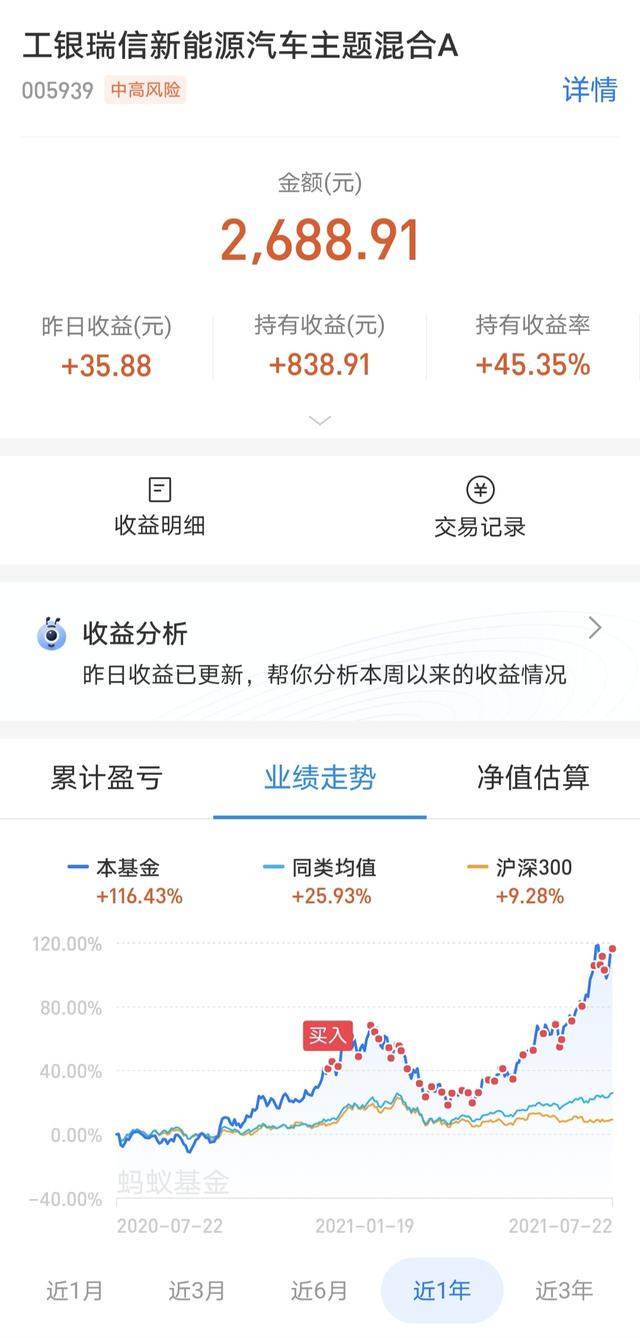Switch chart to 近6月
The image size is (640, 1338).
tap(320, 1291)
